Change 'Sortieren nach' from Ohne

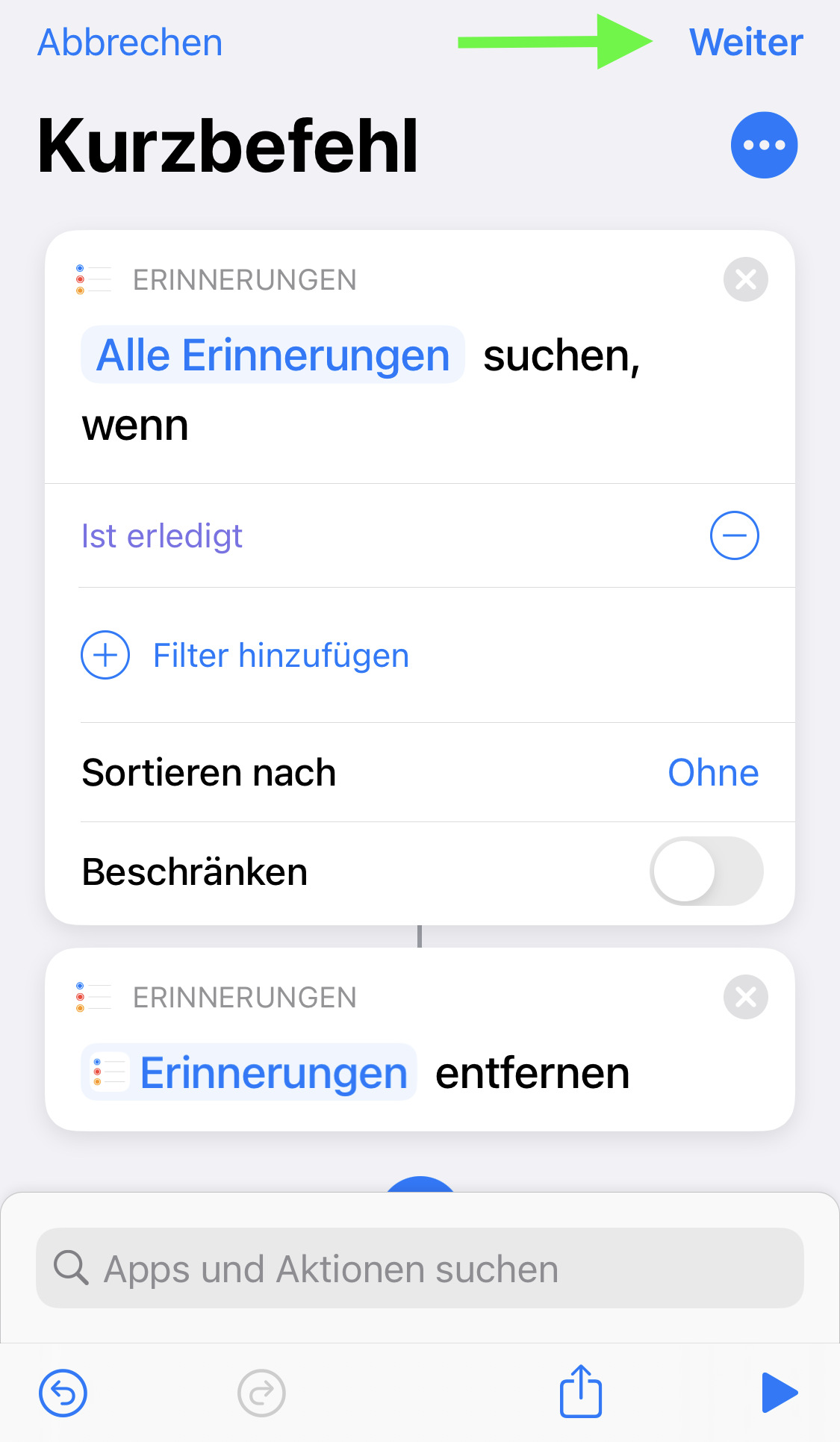click(712, 772)
